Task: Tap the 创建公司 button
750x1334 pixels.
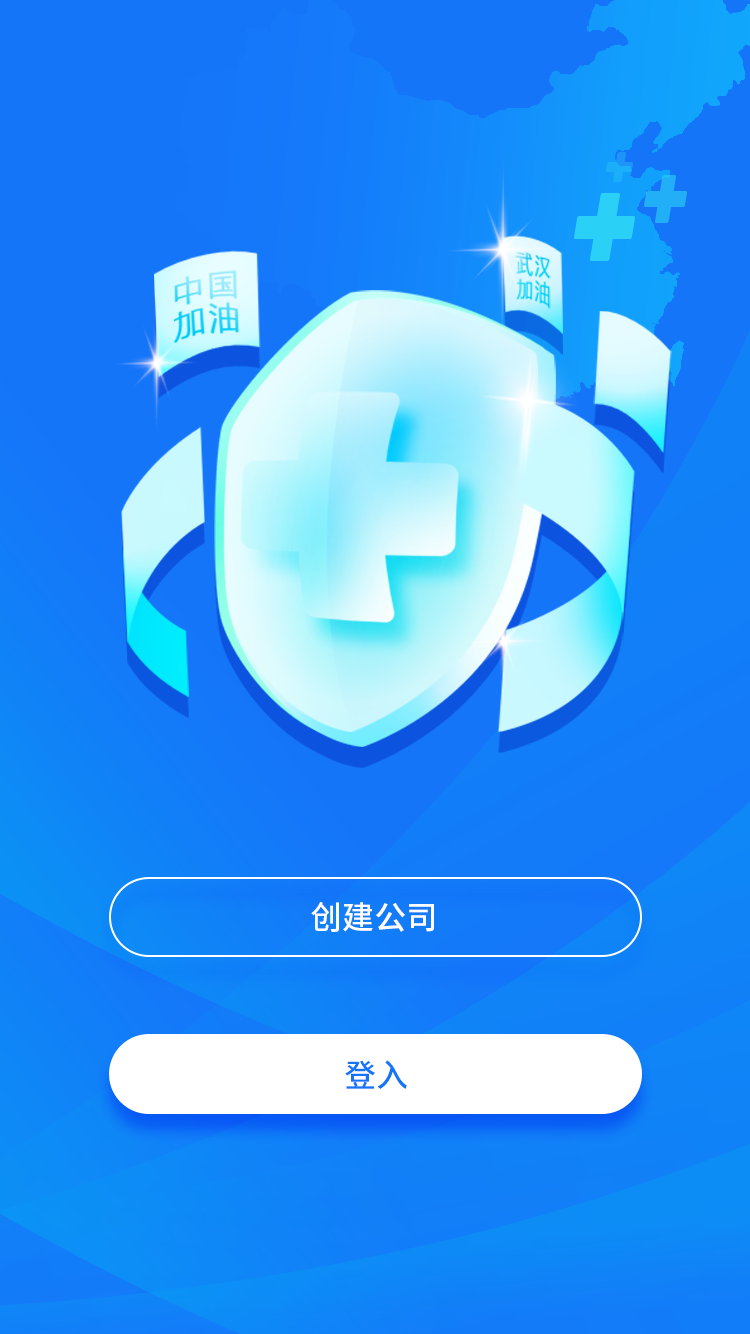Action: click(375, 917)
